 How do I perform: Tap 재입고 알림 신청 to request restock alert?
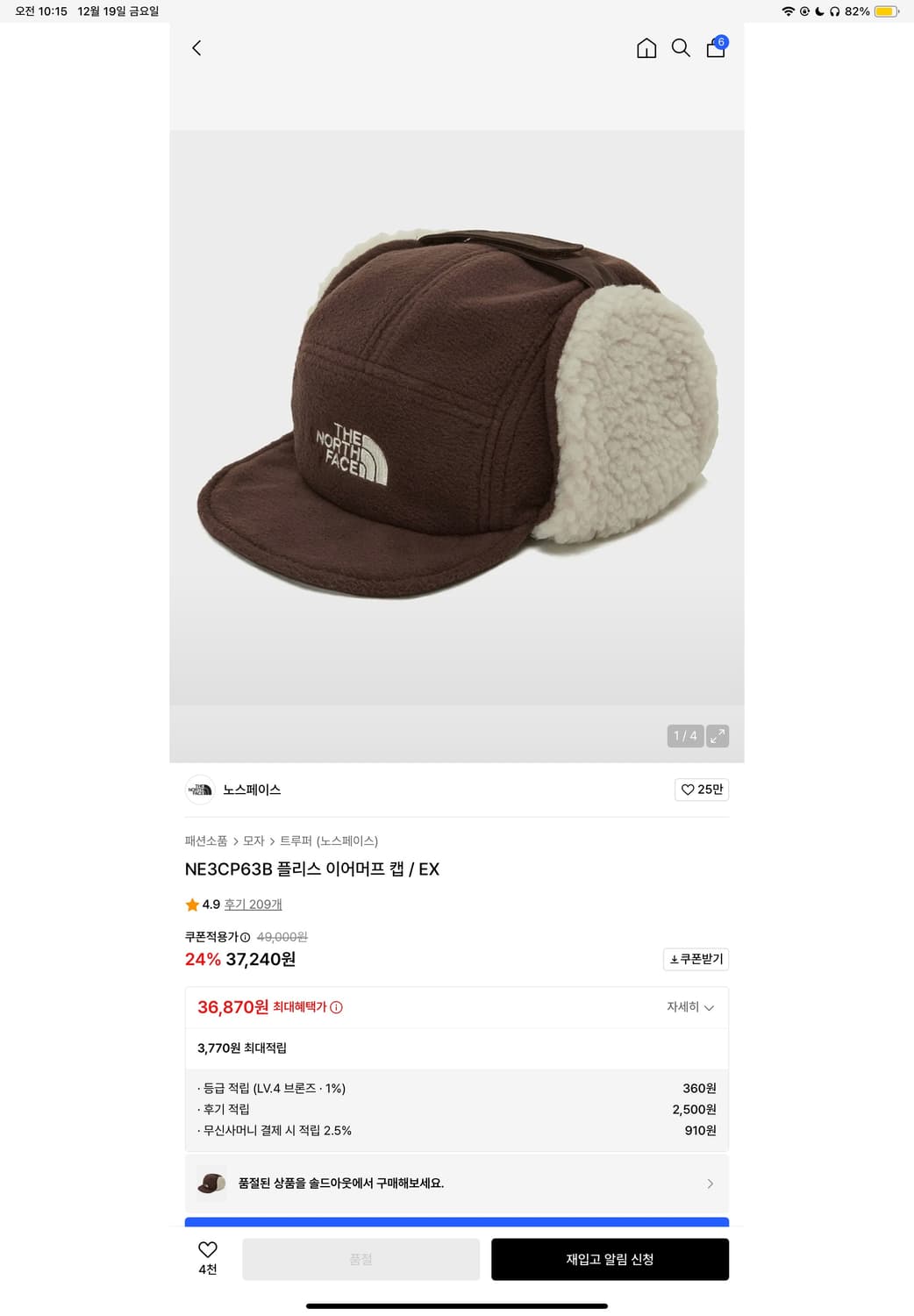pos(610,1259)
